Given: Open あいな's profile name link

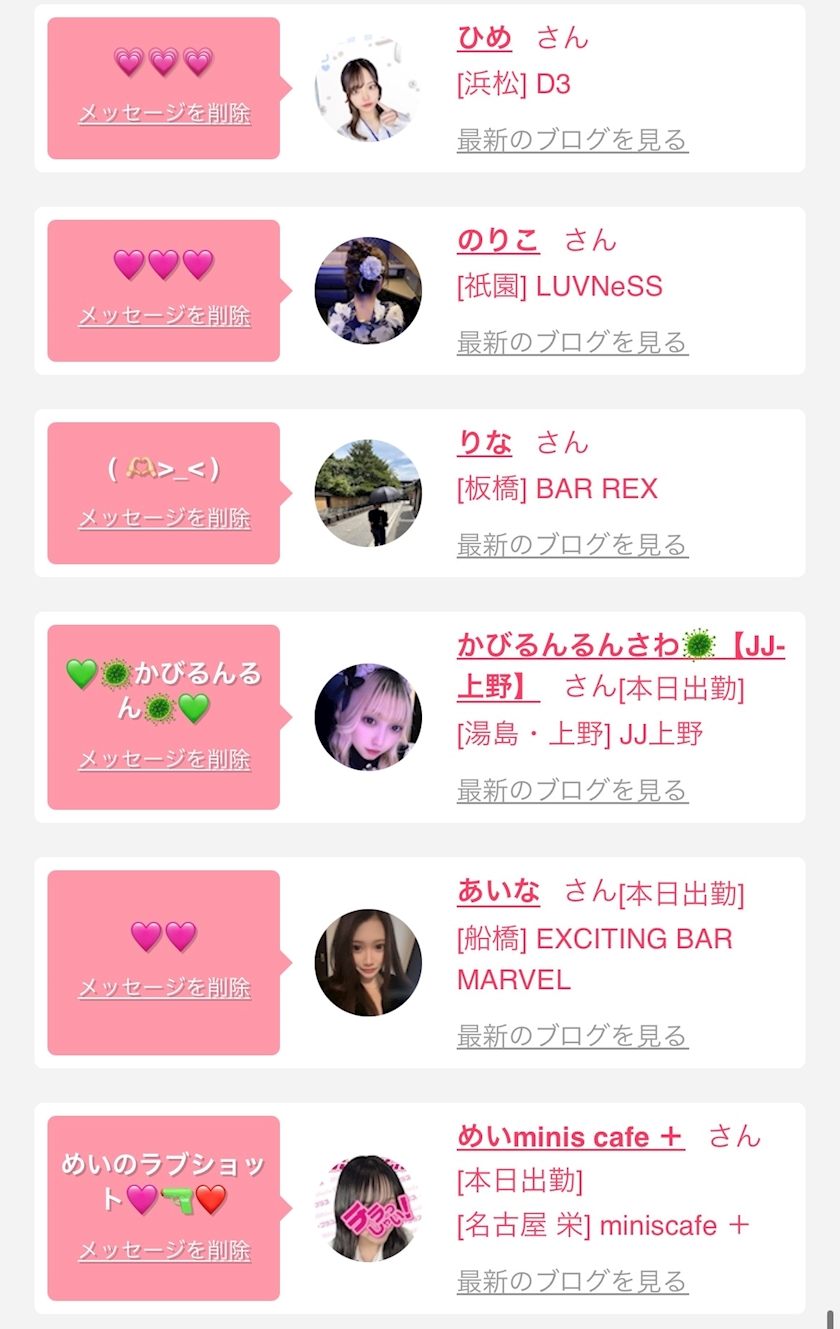Looking at the screenshot, I should pos(498,890).
